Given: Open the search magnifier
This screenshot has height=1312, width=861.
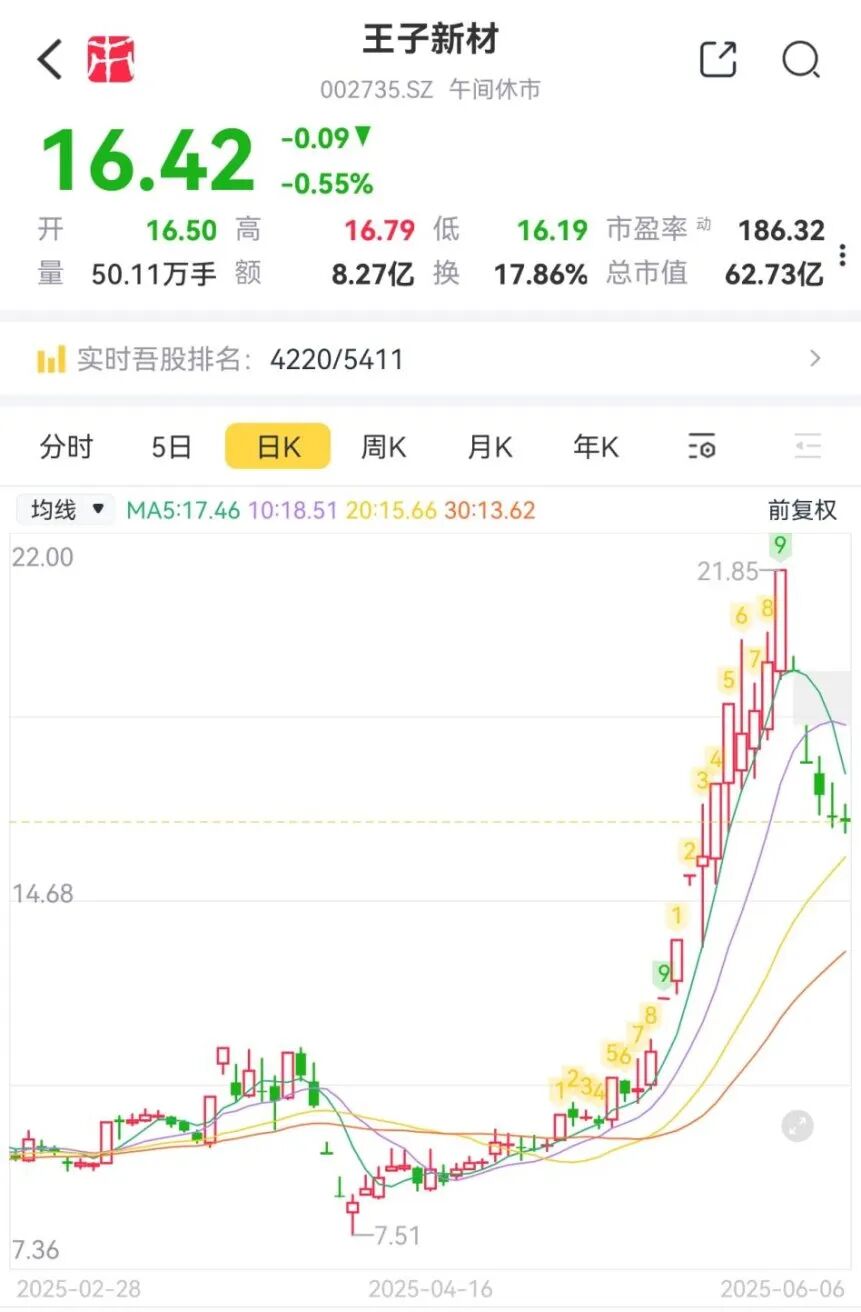Looking at the screenshot, I should click(801, 60).
